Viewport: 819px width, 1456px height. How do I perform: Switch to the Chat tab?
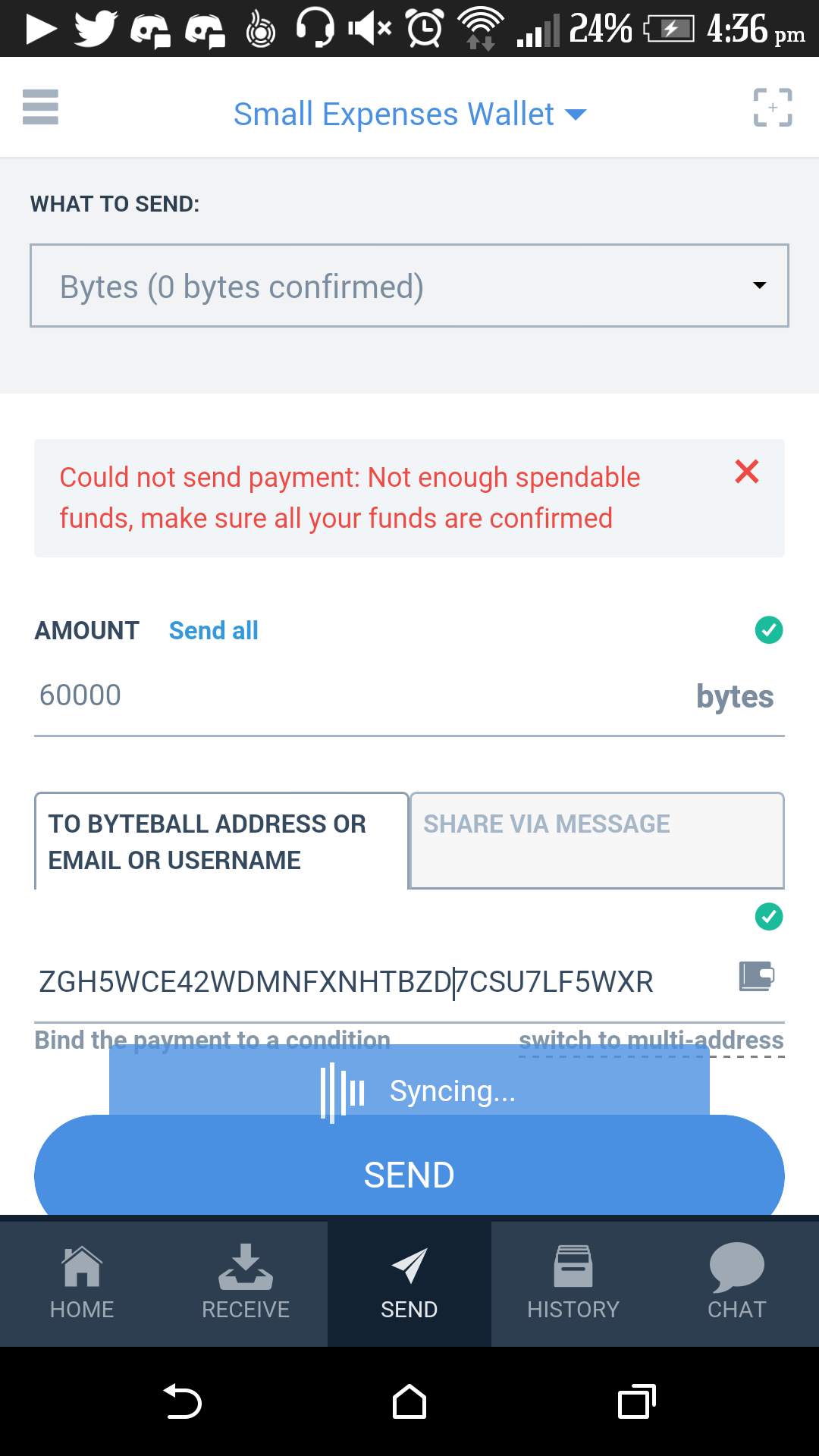(736, 1283)
